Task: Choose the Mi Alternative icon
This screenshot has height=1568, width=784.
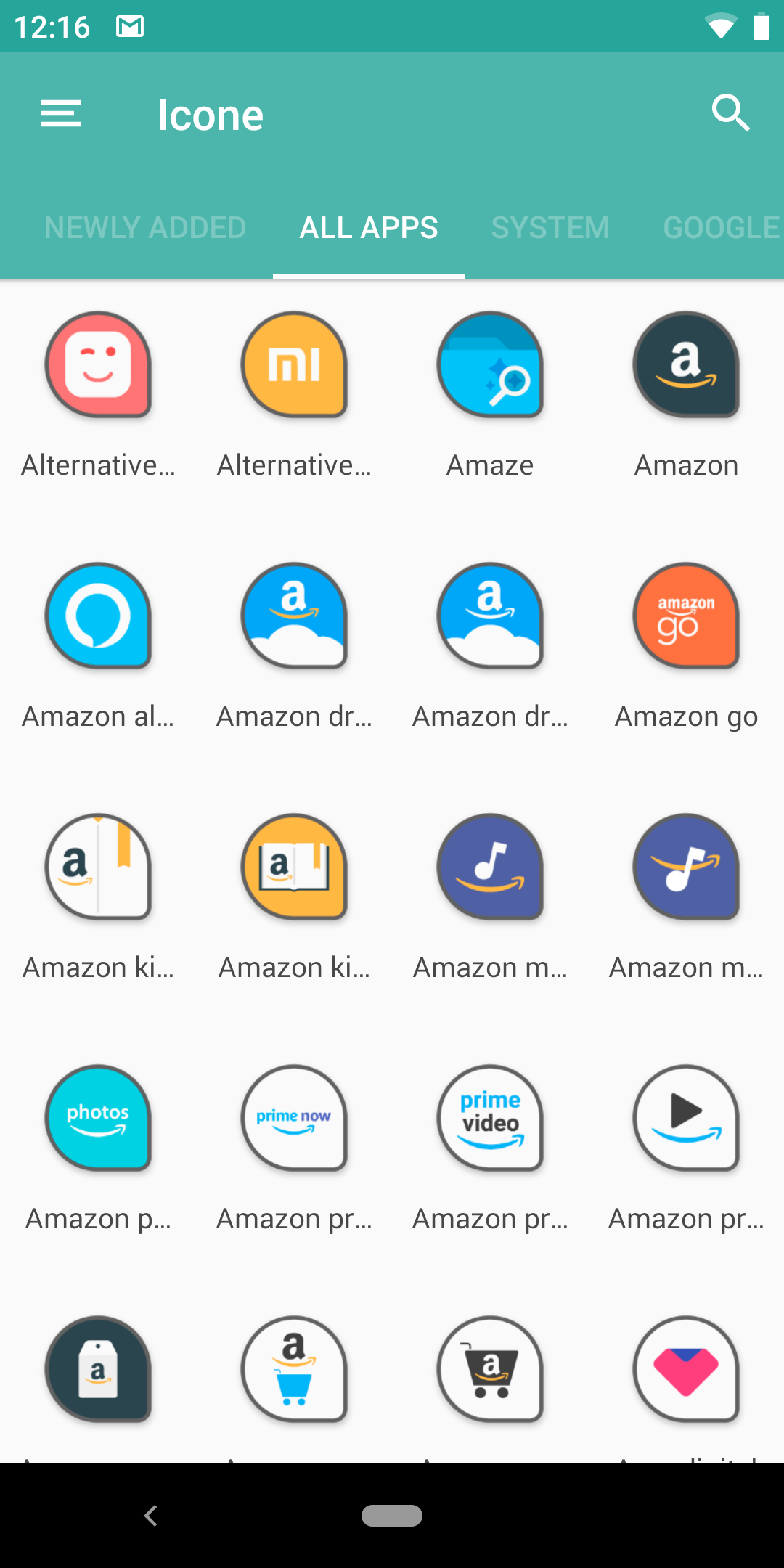Action: [294, 365]
